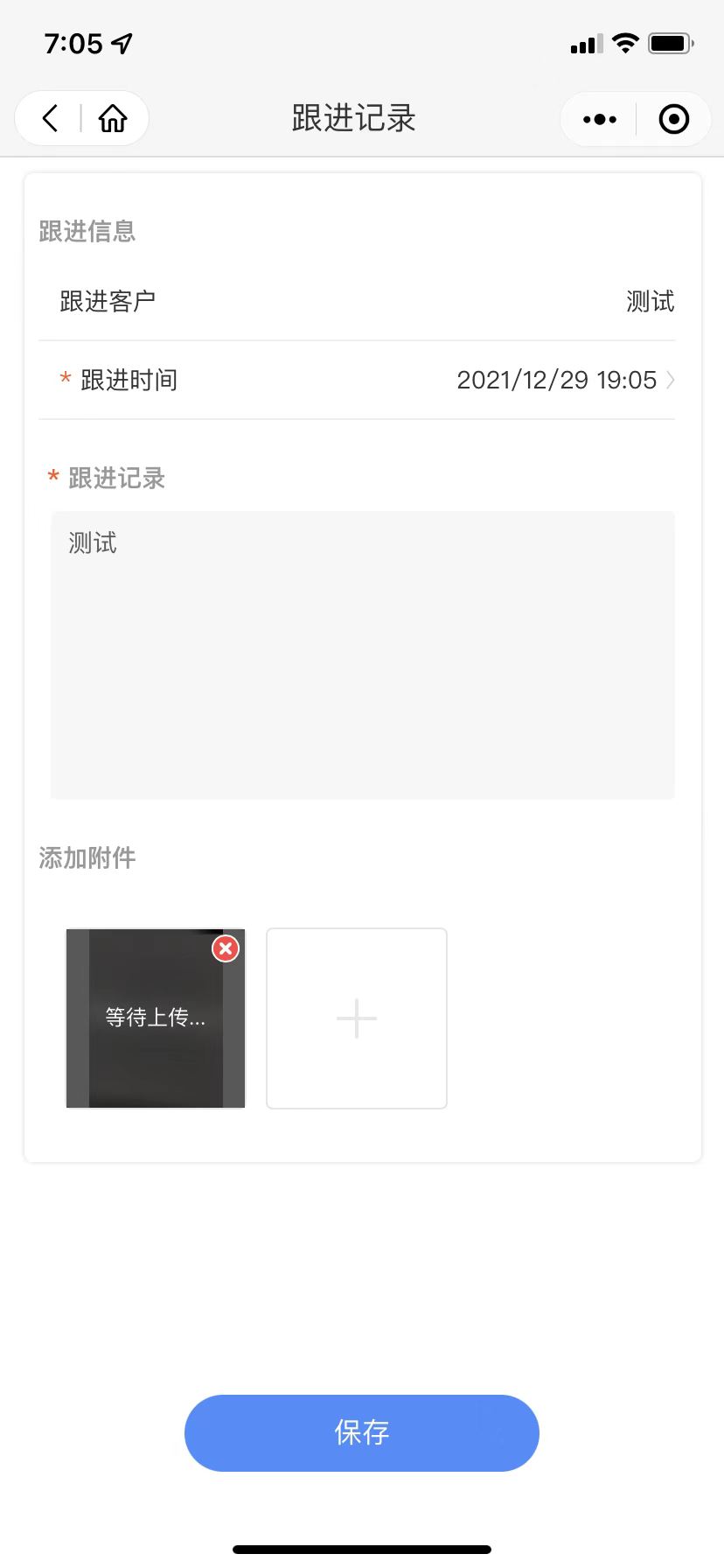The height and width of the screenshot is (1568, 724).
Task: Return to the mini program home
Action: coord(113,118)
